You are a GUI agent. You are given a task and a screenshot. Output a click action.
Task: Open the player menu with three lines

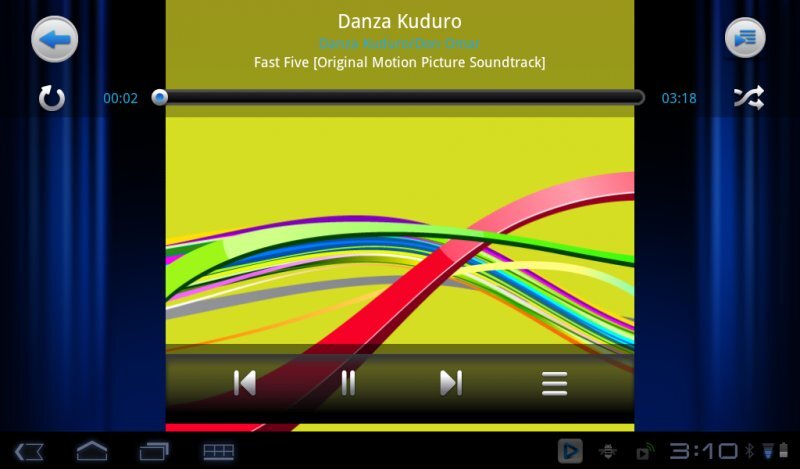(554, 383)
